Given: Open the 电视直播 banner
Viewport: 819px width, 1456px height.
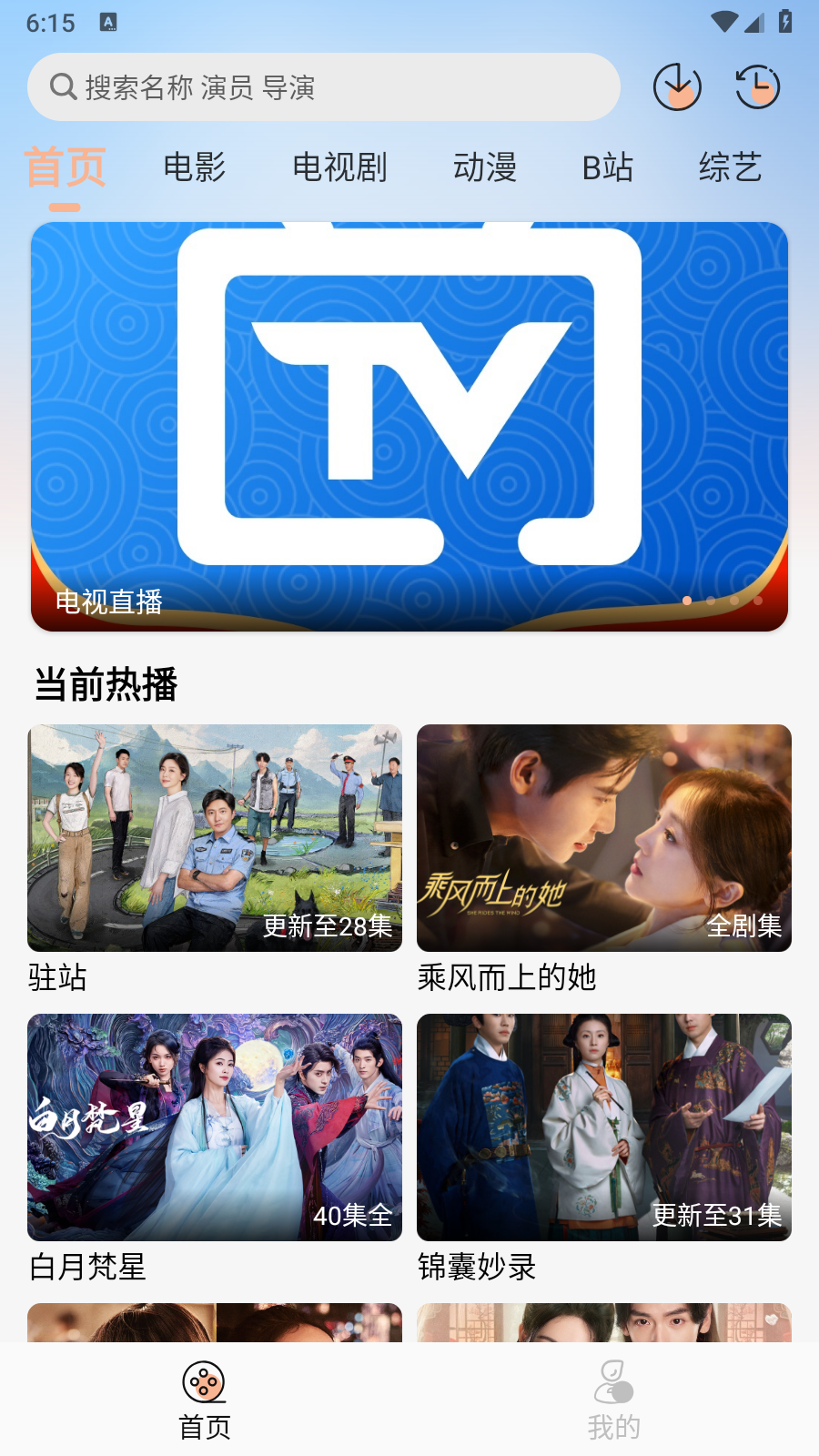Looking at the screenshot, I should (x=409, y=426).
